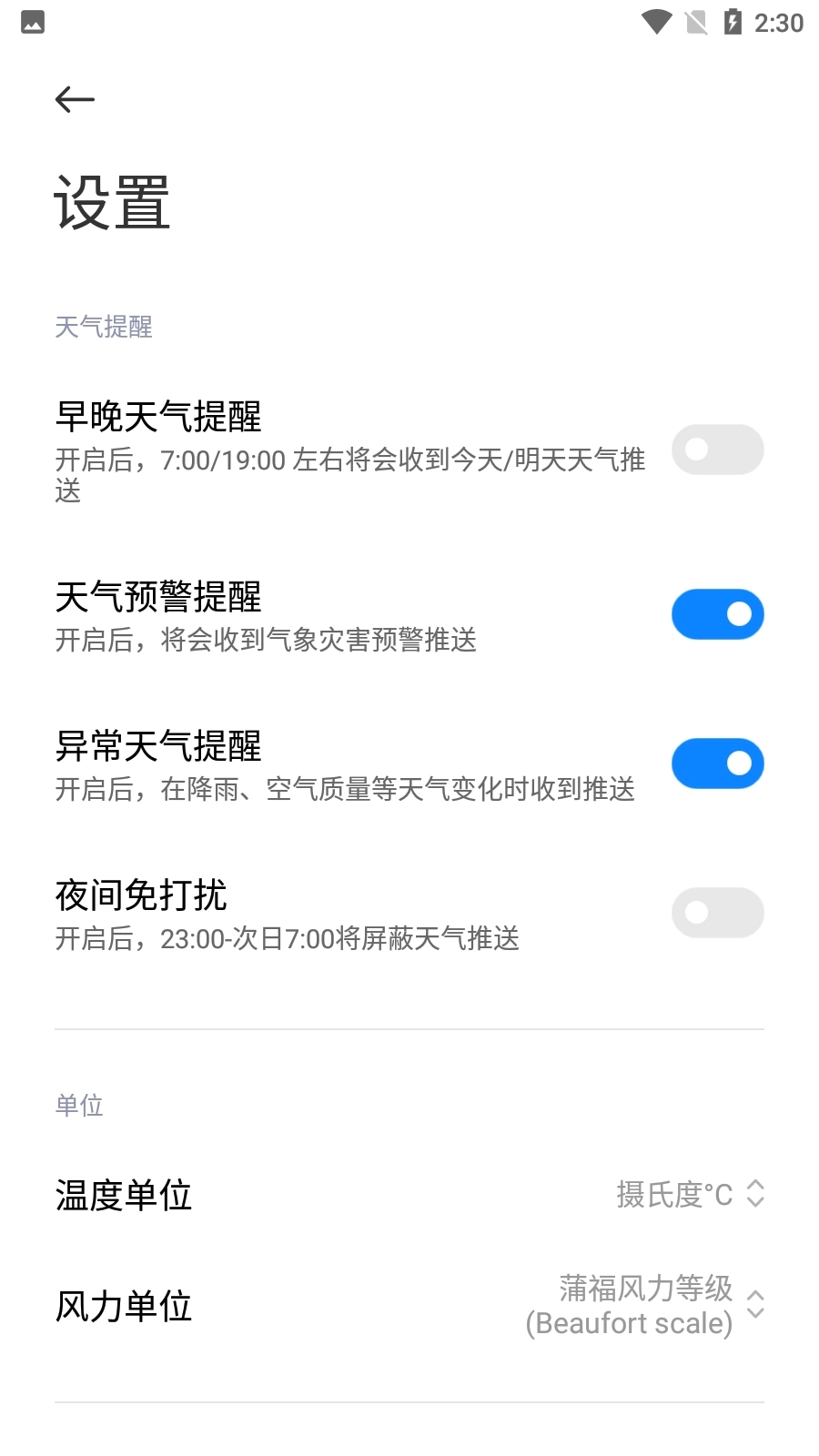Expand the wind unit Beaufort scale selector

(753, 1305)
